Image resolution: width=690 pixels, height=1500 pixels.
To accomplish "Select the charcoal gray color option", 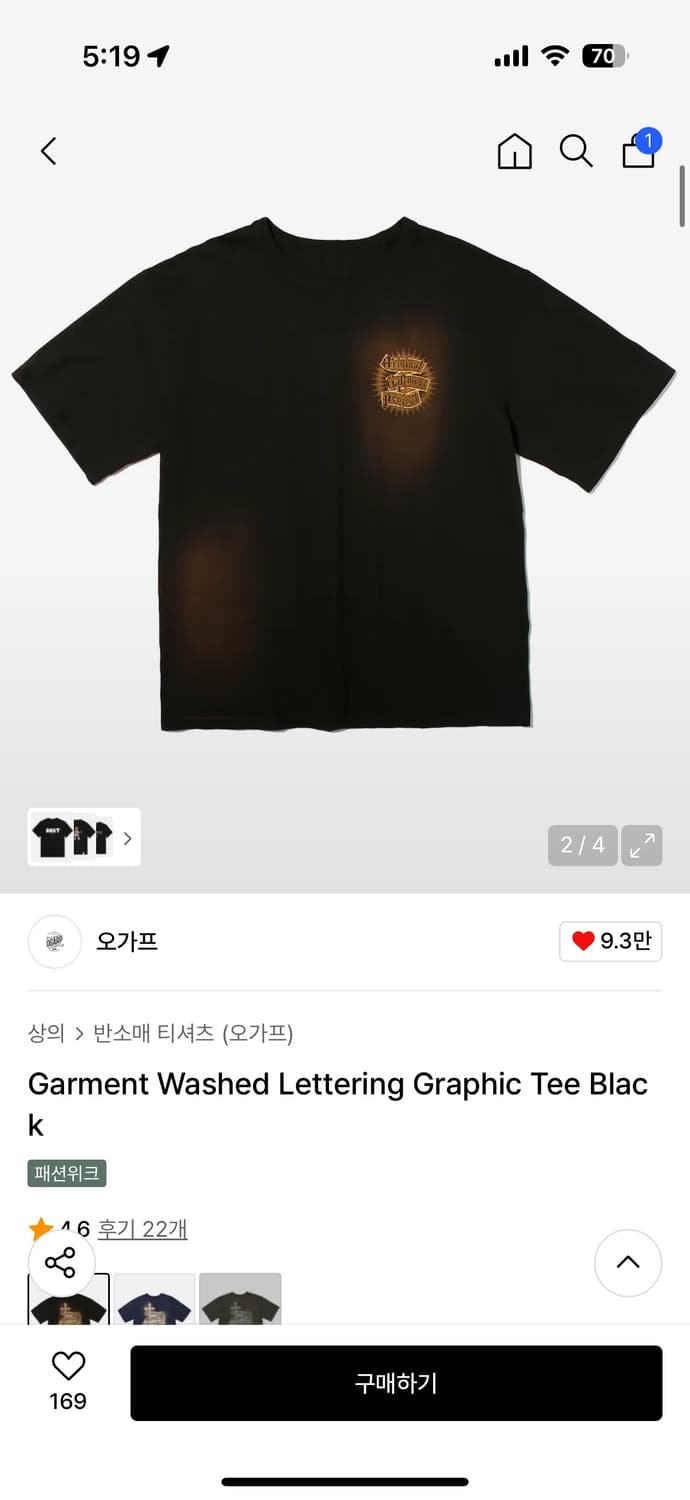I will [x=240, y=1300].
